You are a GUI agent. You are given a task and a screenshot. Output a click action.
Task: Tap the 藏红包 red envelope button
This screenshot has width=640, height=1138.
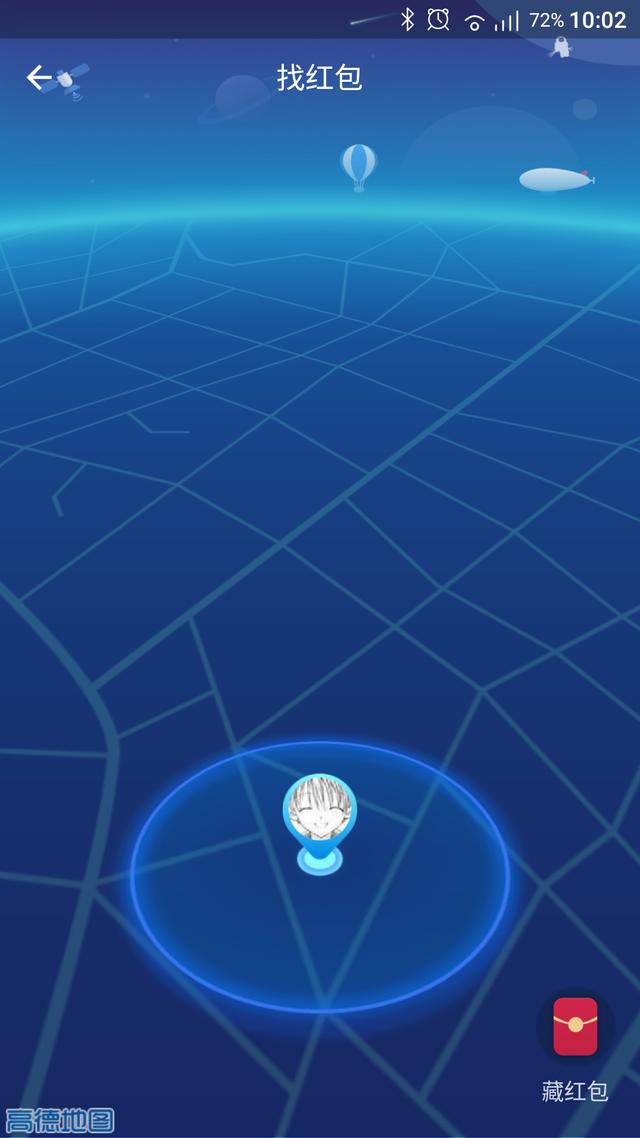coord(575,1026)
